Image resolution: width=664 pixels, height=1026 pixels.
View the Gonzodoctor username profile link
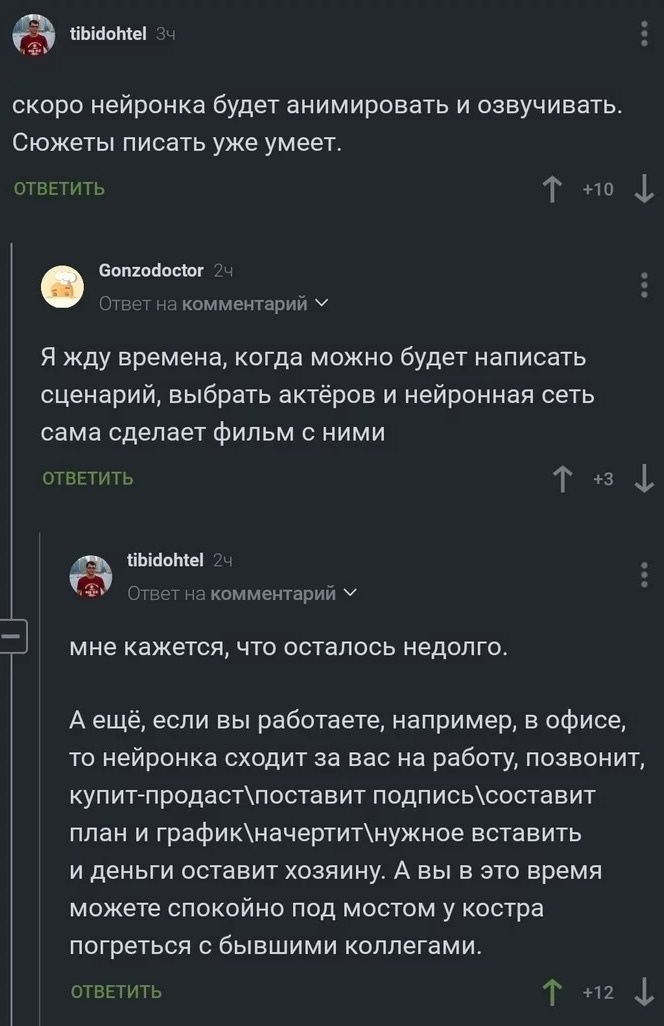[151, 270]
